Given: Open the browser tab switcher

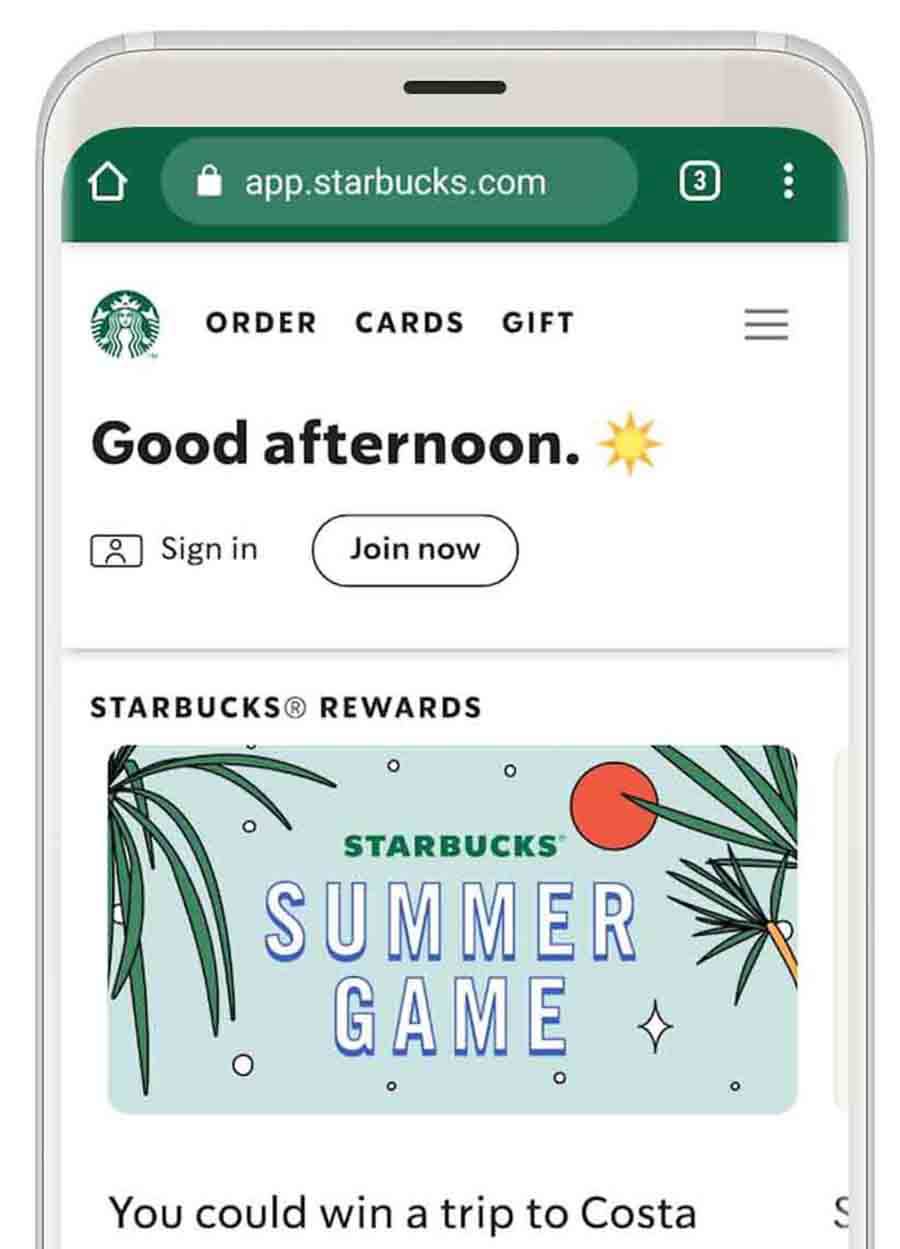Looking at the screenshot, I should click(x=699, y=182).
